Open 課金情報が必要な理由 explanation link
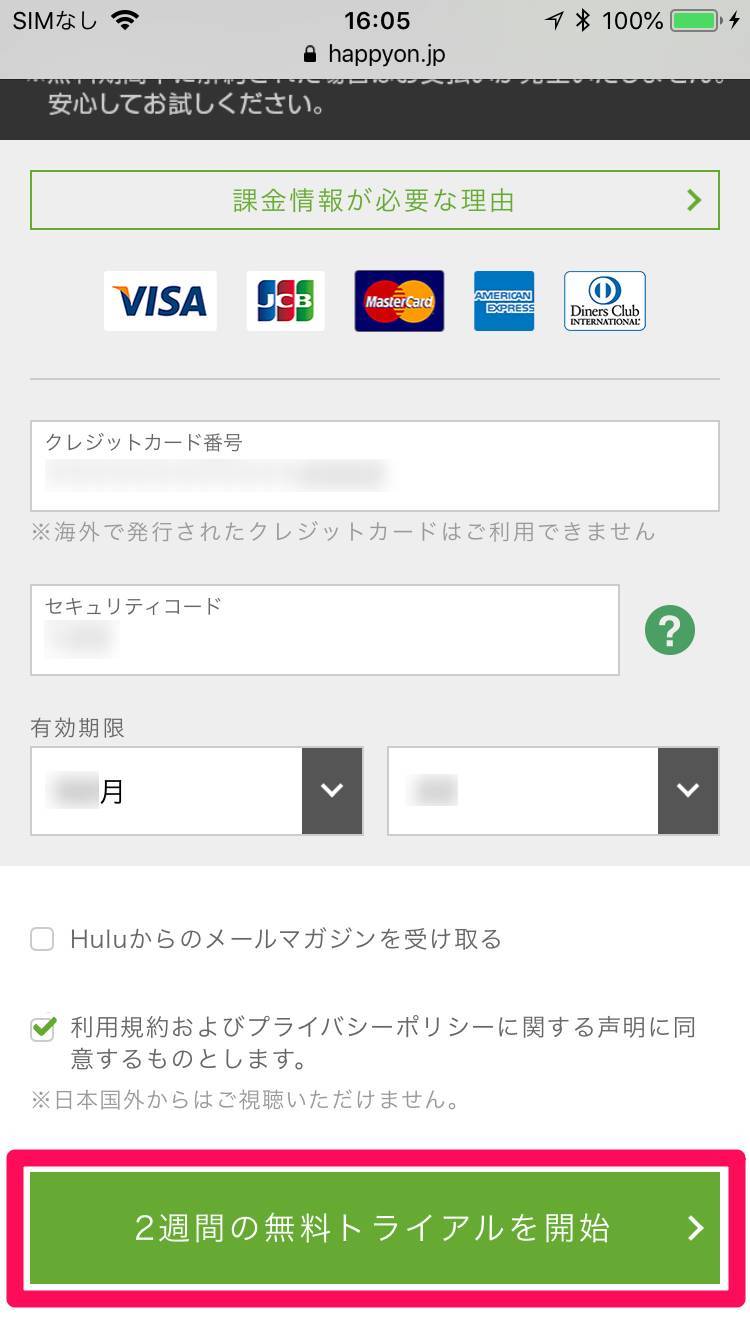 click(375, 200)
